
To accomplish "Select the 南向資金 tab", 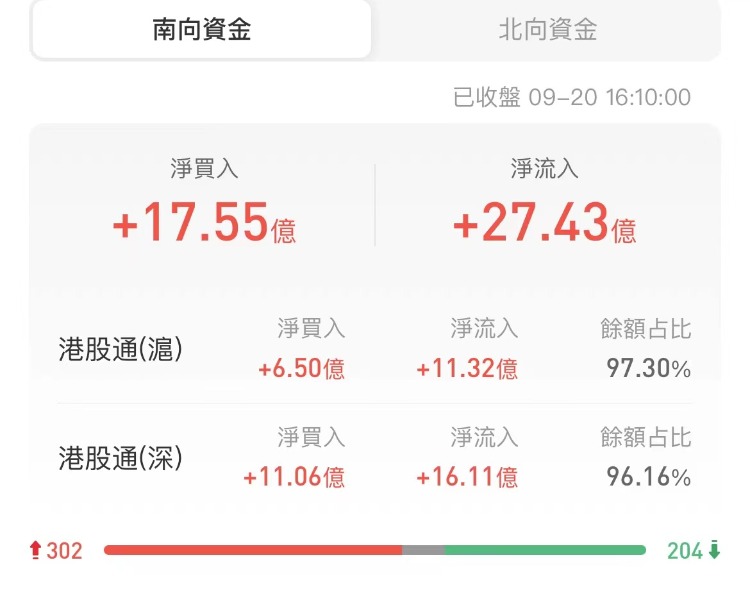I will pyautogui.click(x=201, y=30).
